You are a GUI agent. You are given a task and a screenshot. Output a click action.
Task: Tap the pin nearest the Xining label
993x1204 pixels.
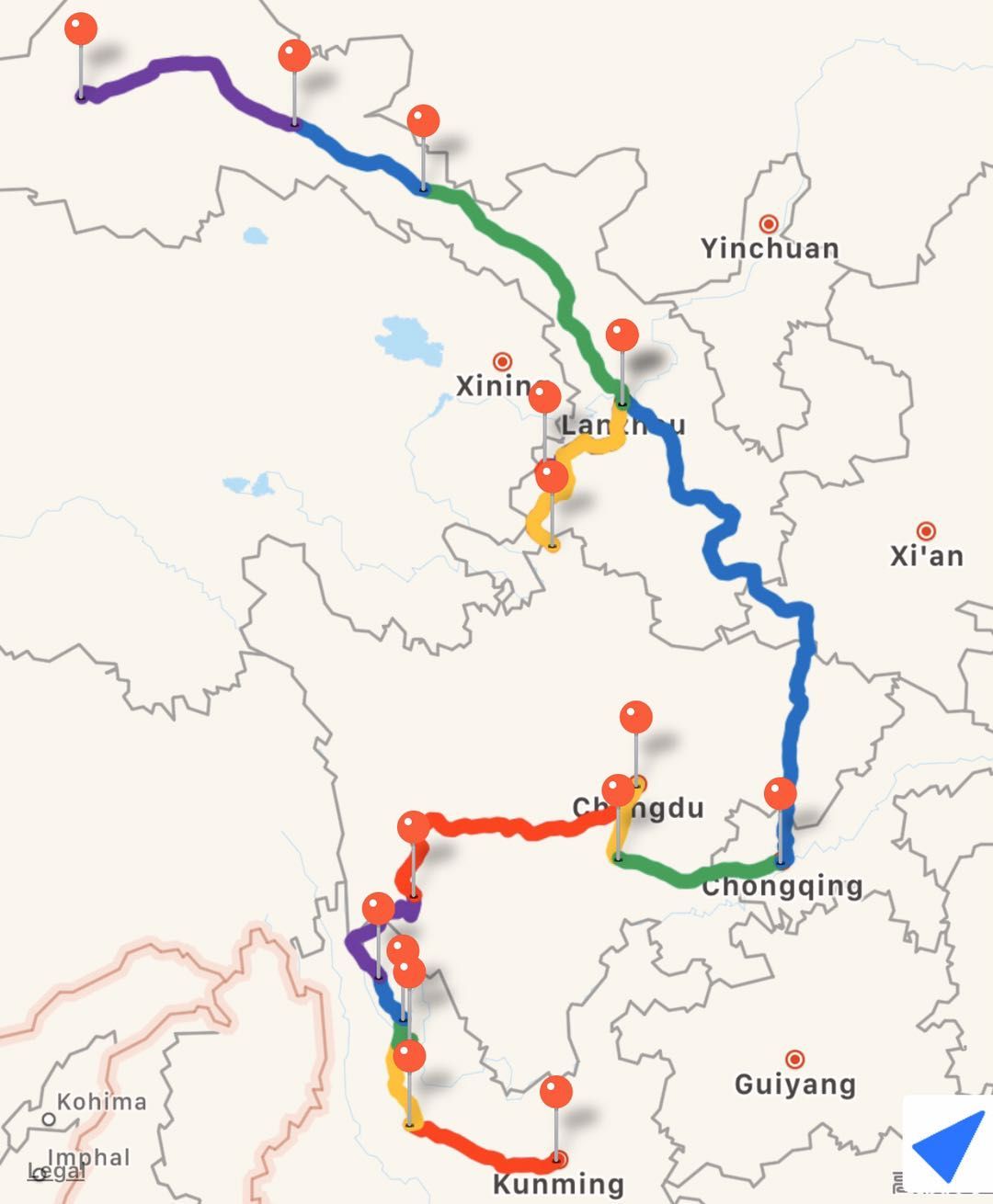[545, 398]
